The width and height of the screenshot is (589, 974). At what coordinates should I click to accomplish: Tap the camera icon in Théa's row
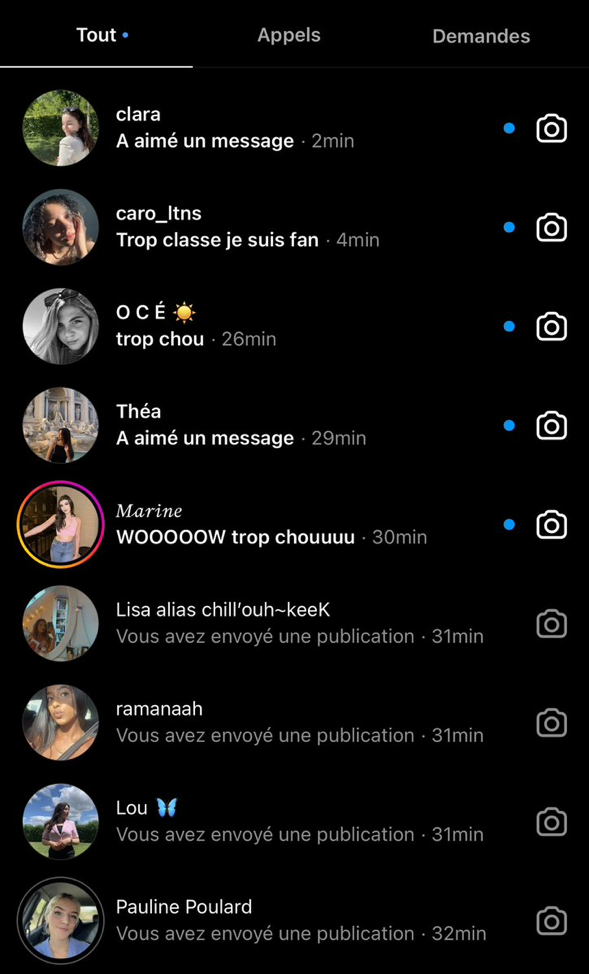point(552,426)
